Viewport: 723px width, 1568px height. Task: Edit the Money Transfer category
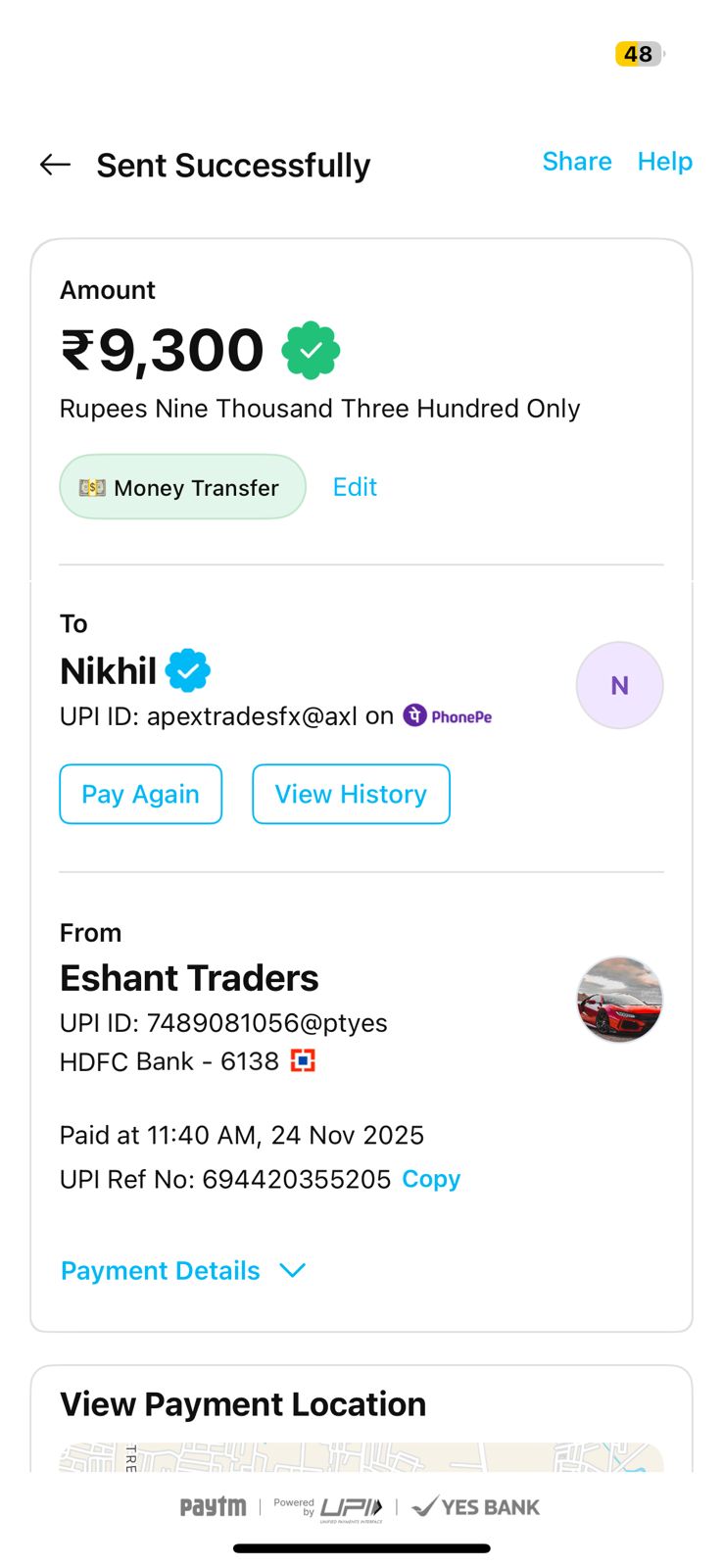pyautogui.click(x=355, y=487)
